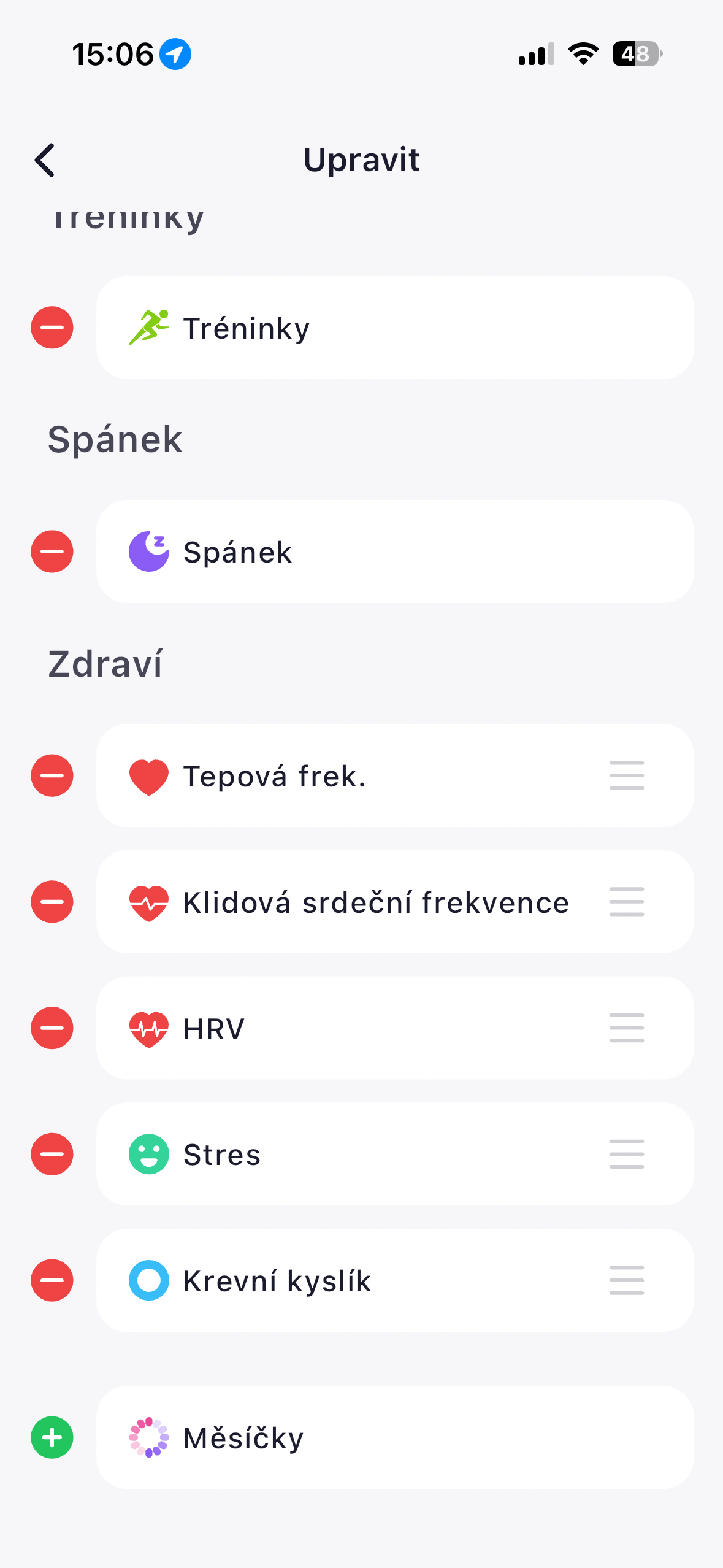Go back from the Upravit screen
723x1568 pixels.
tap(45, 160)
